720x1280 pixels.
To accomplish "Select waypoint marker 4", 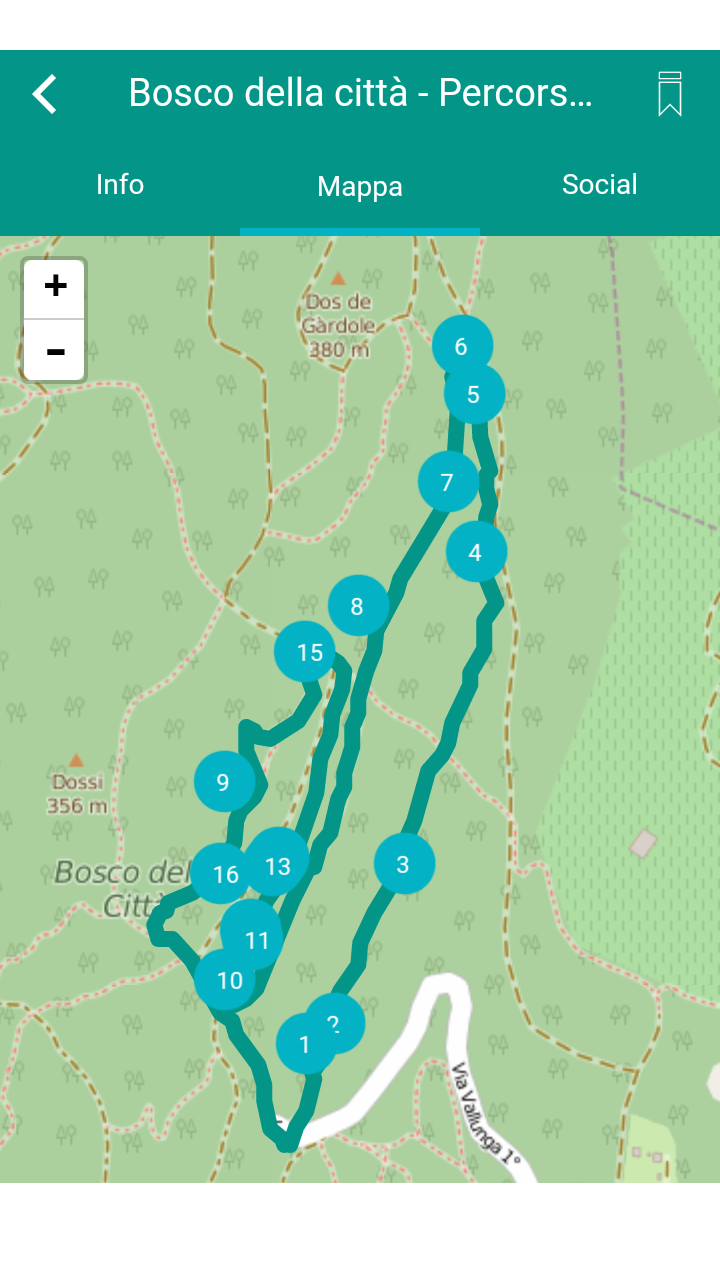I will tap(476, 552).
